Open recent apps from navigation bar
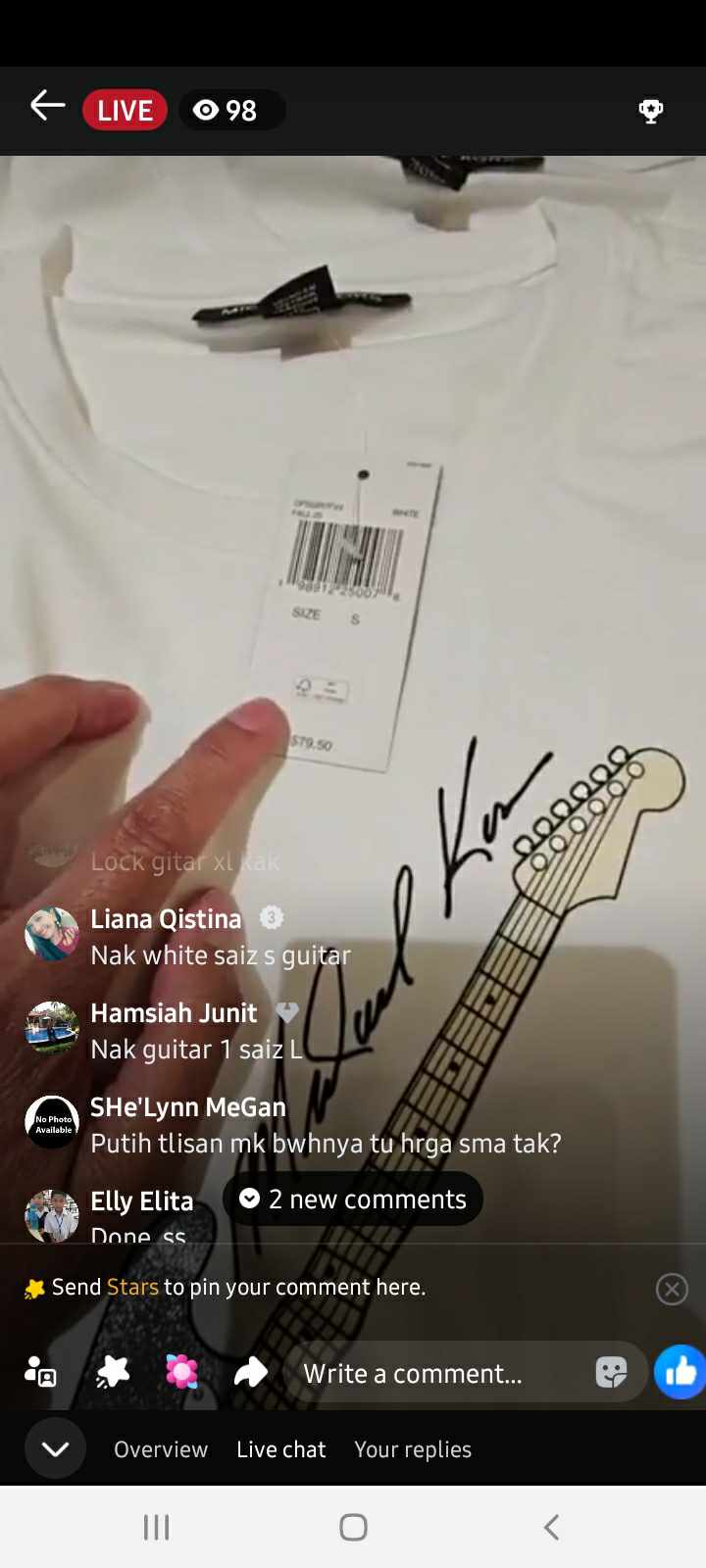Screen dimensions: 706x1568 pos(157,1527)
